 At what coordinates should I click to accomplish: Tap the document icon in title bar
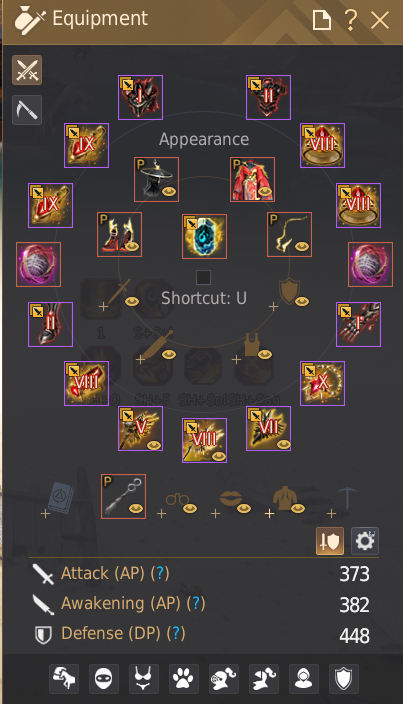coord(322,20)
